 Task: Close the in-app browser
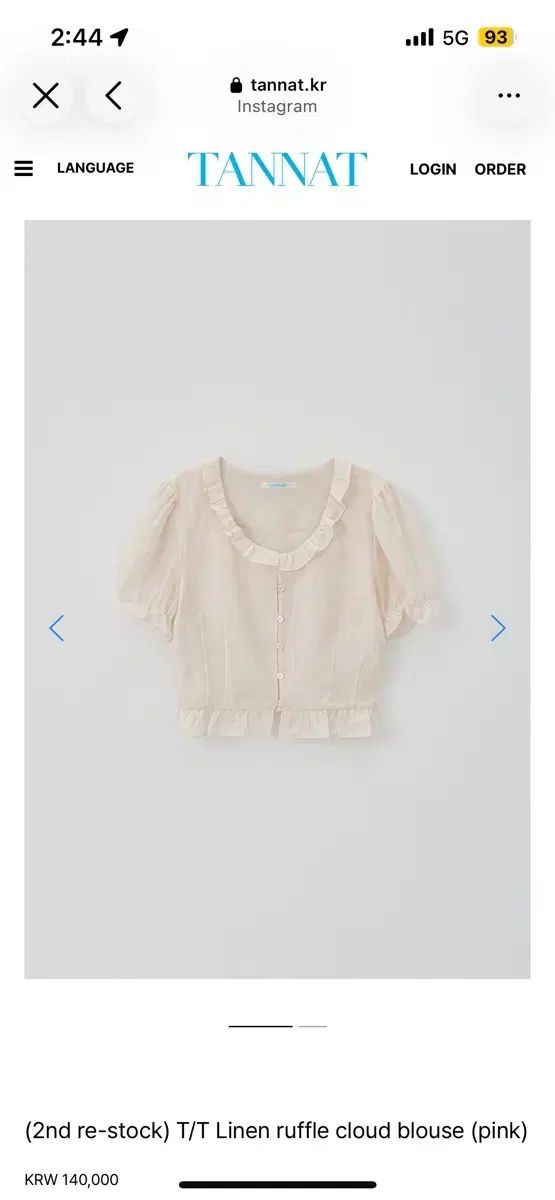(45, 96)
